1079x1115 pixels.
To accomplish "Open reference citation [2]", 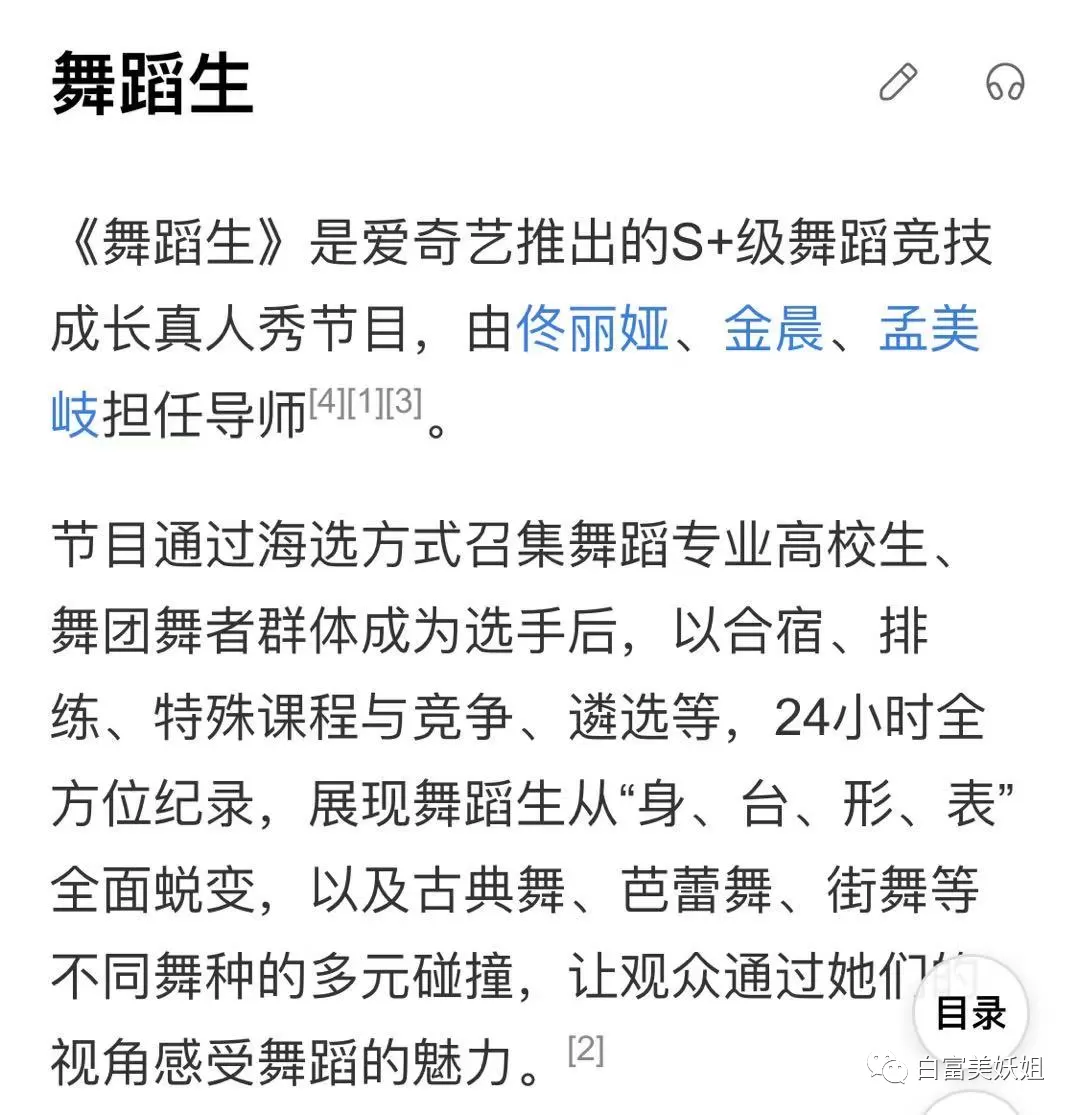I will (x=586, y=1050).
